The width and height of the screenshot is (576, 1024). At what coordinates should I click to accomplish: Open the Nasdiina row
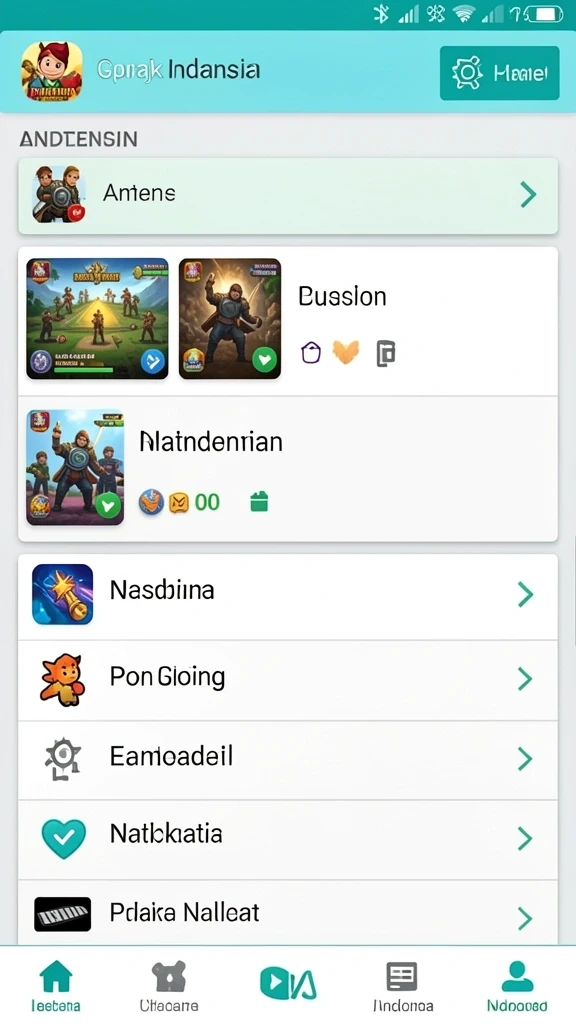point(288,596)
